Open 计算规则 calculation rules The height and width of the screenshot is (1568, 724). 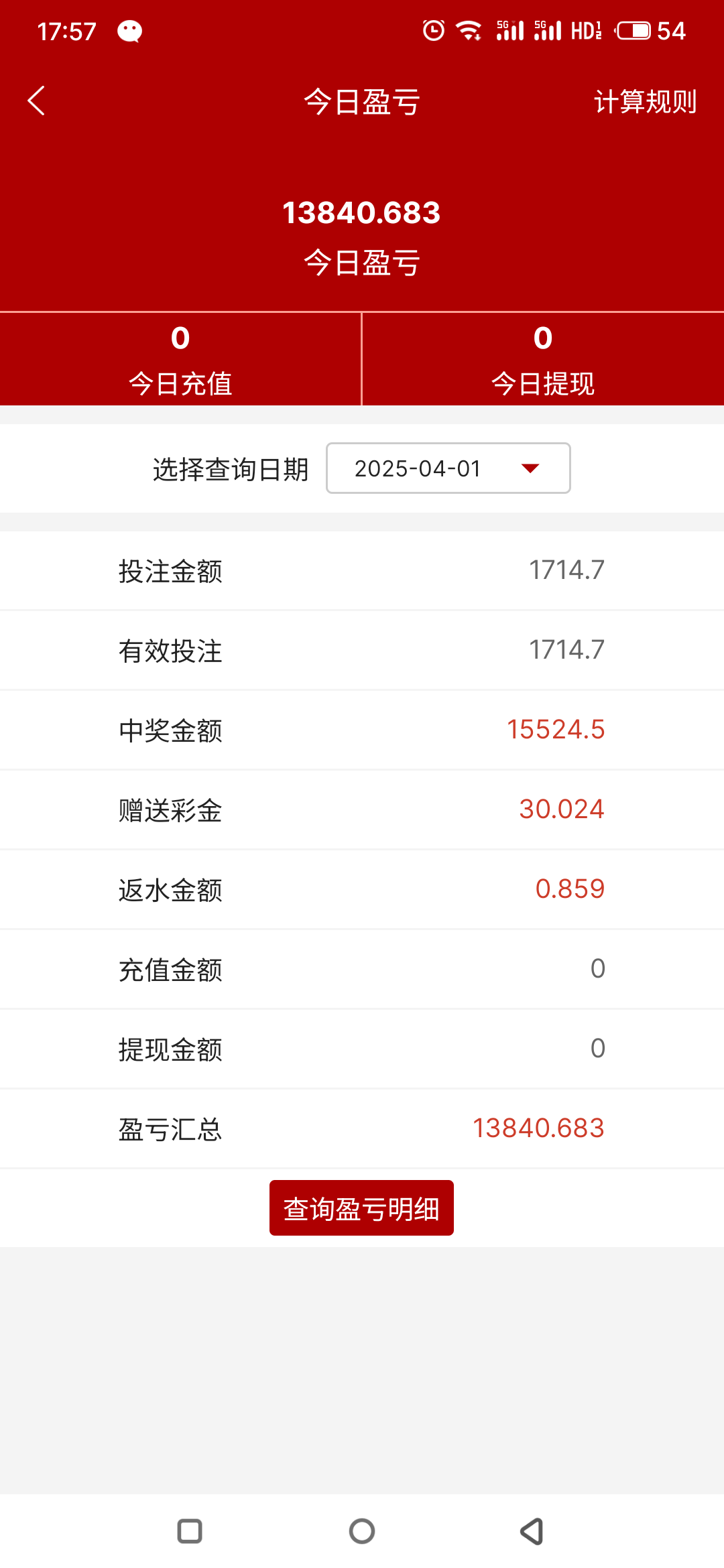coord(645,102)
